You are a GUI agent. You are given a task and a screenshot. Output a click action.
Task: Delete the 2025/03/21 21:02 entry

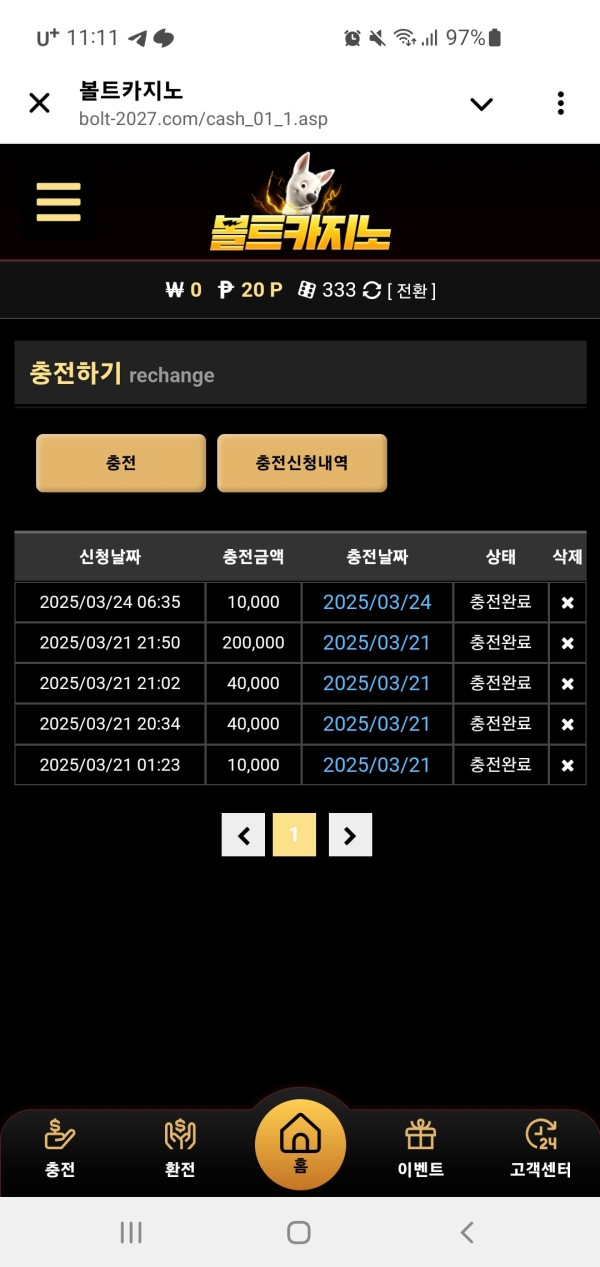pyautogui.click(x=567, y=684)
